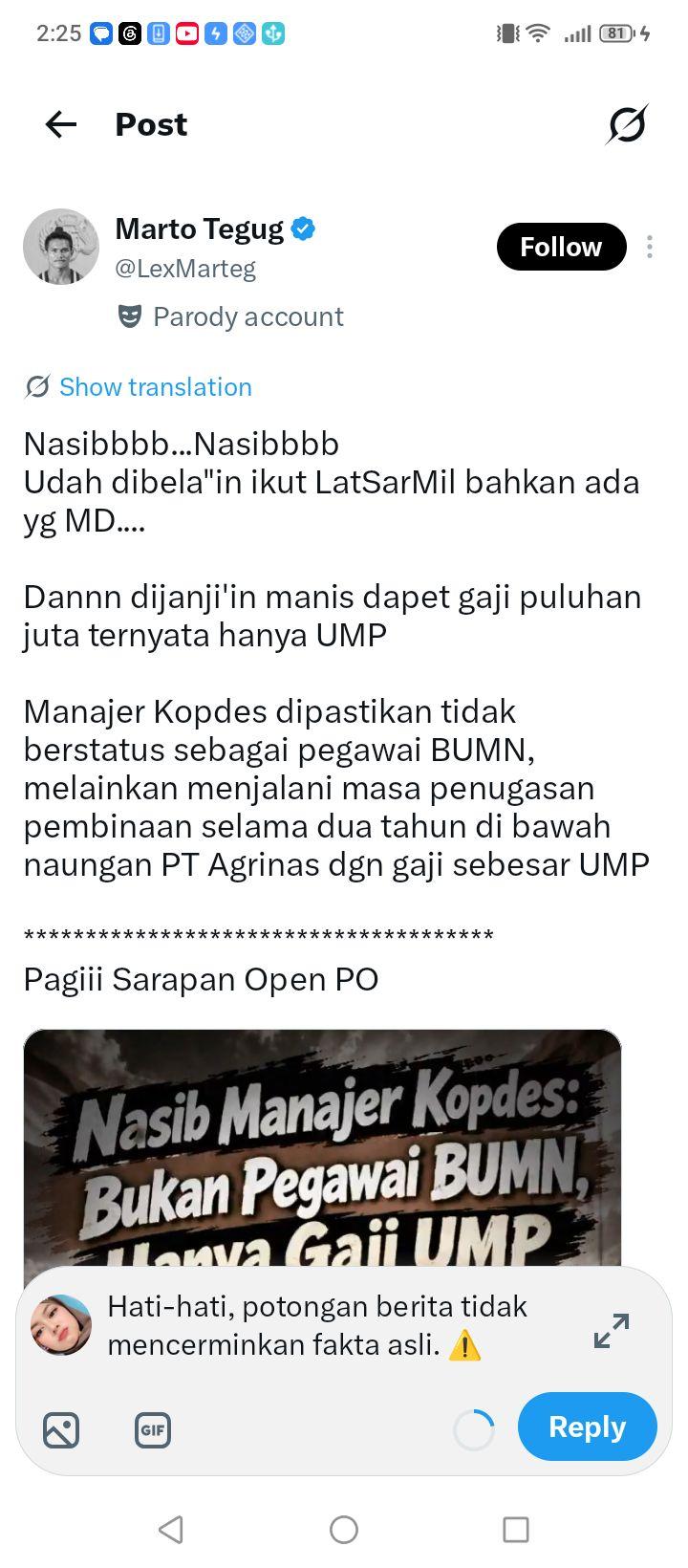The width and height of the screenshot is (688, 1568).
Task: Tap the system back button
Action: pos(171,1530)
